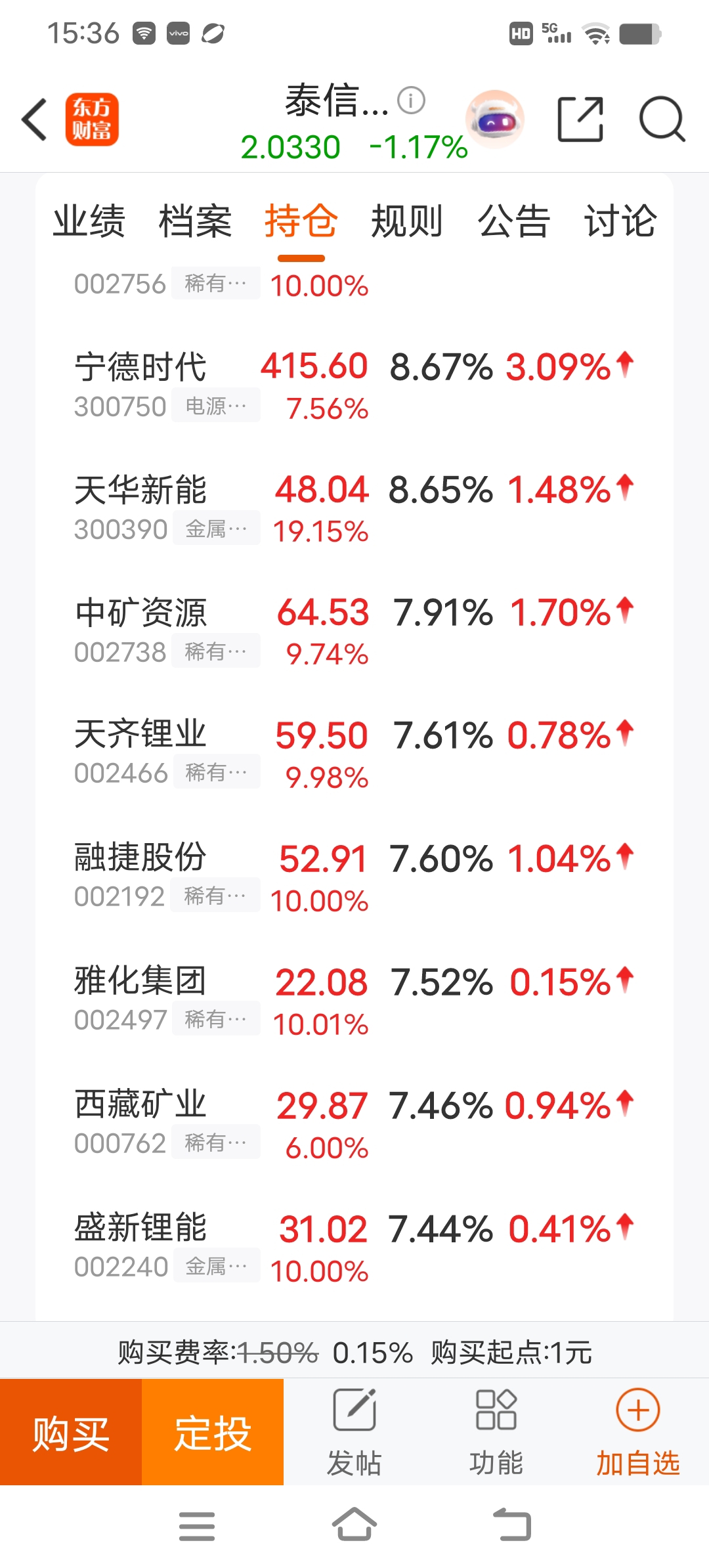Viewport: 709px width, 1568px height.
Task: Open the 公告 tab
Action: coord(513,221)
